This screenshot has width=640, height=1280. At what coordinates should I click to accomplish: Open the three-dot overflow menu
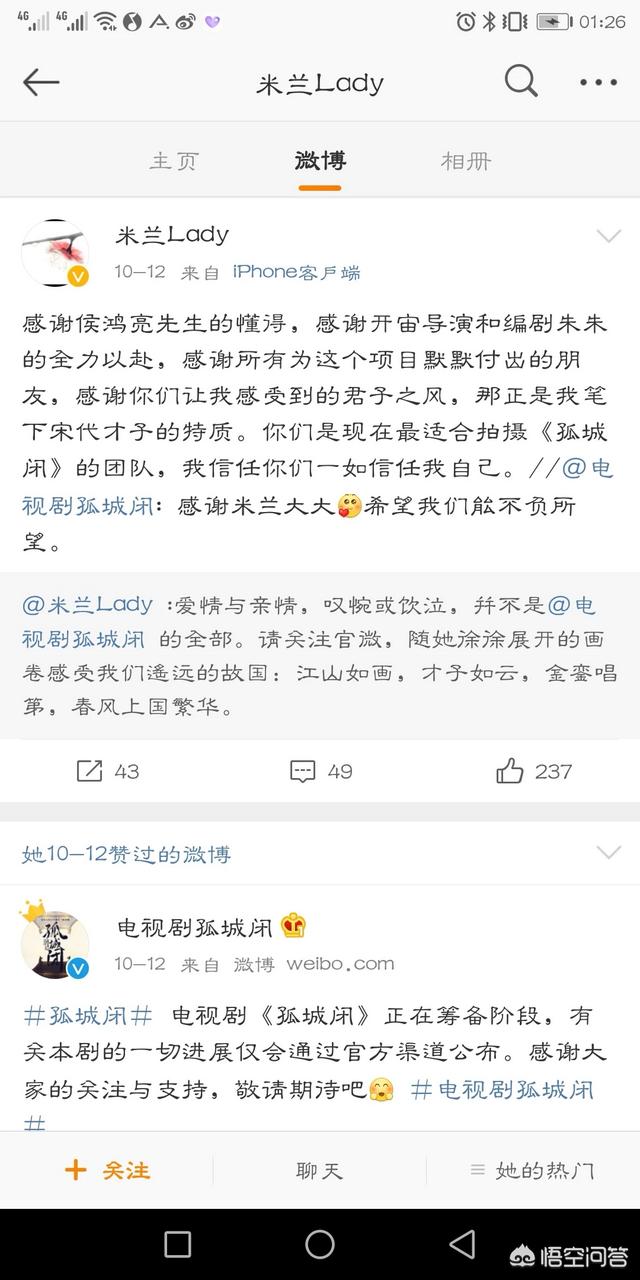pyautogui.click(x=598, y=83)
